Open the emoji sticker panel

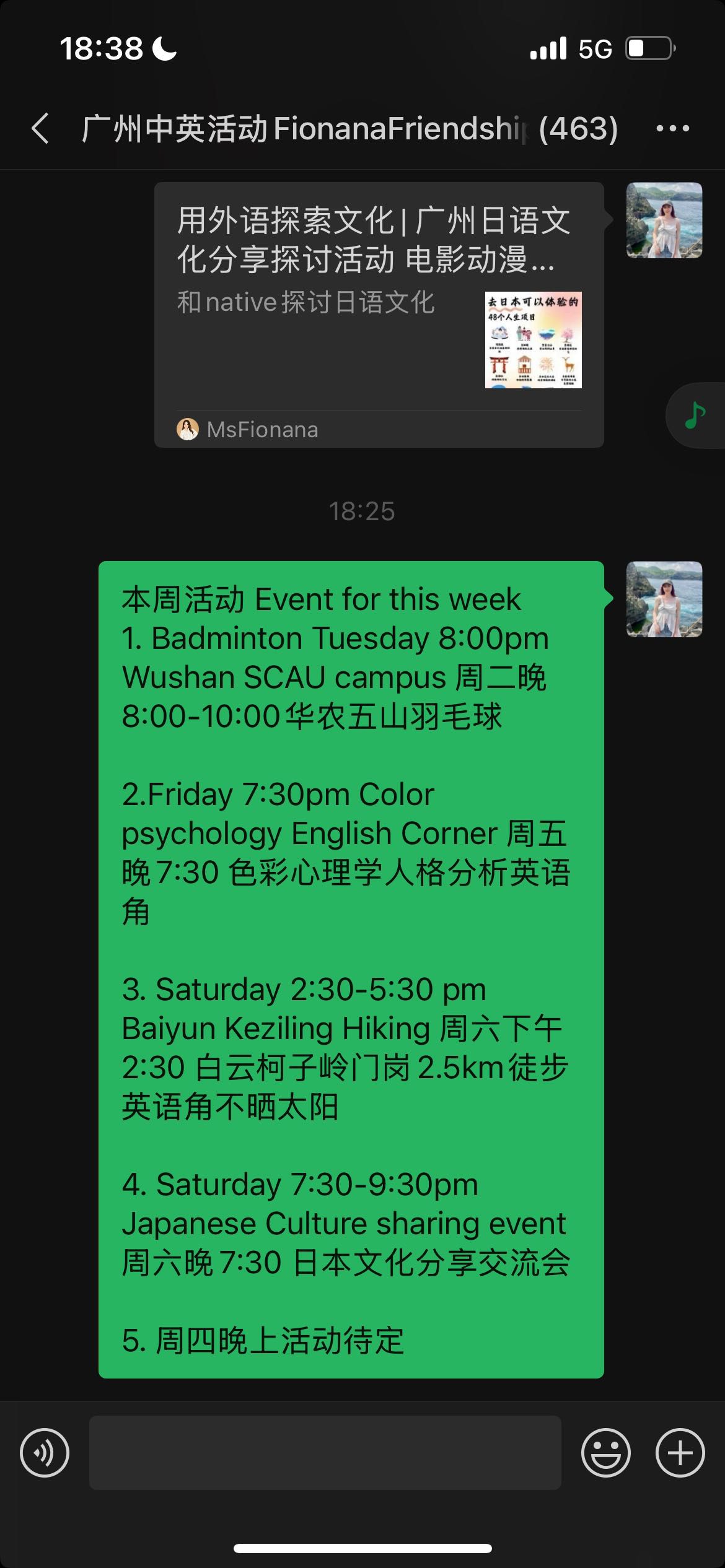click(605, 1452)
